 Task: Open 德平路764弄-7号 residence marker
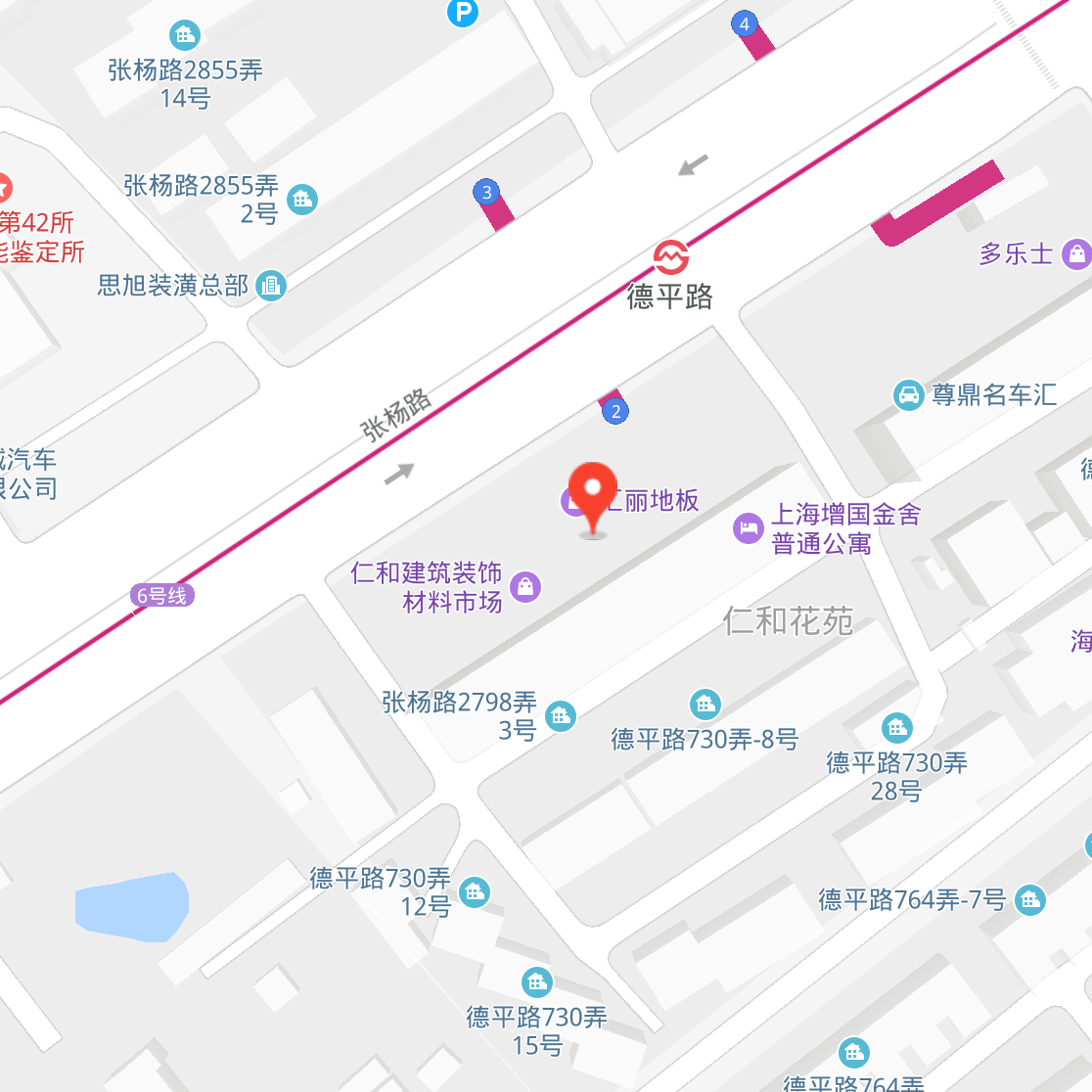[x=1029, y=899]
